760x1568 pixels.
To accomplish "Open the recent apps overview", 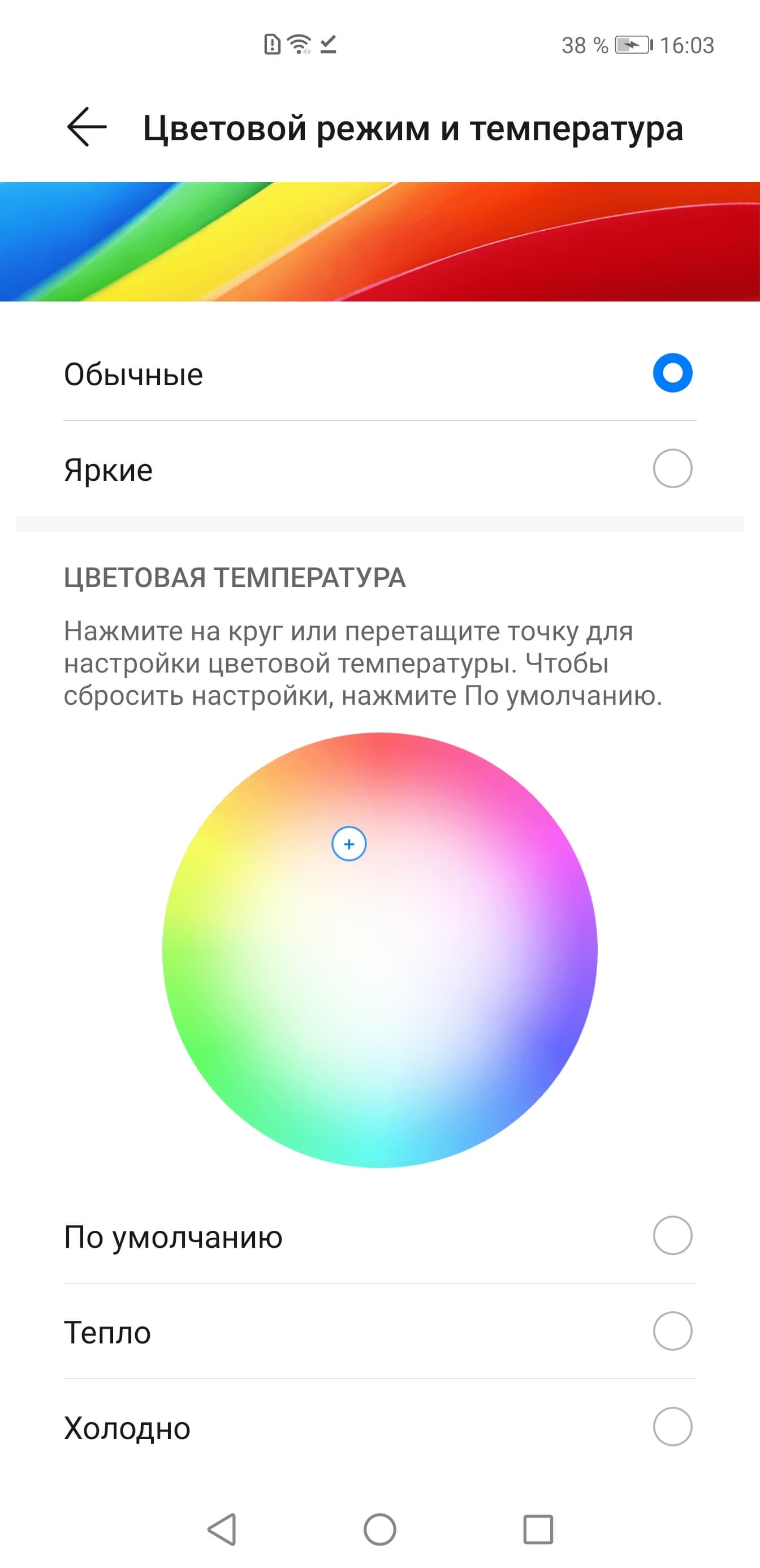I will 538,1530.
